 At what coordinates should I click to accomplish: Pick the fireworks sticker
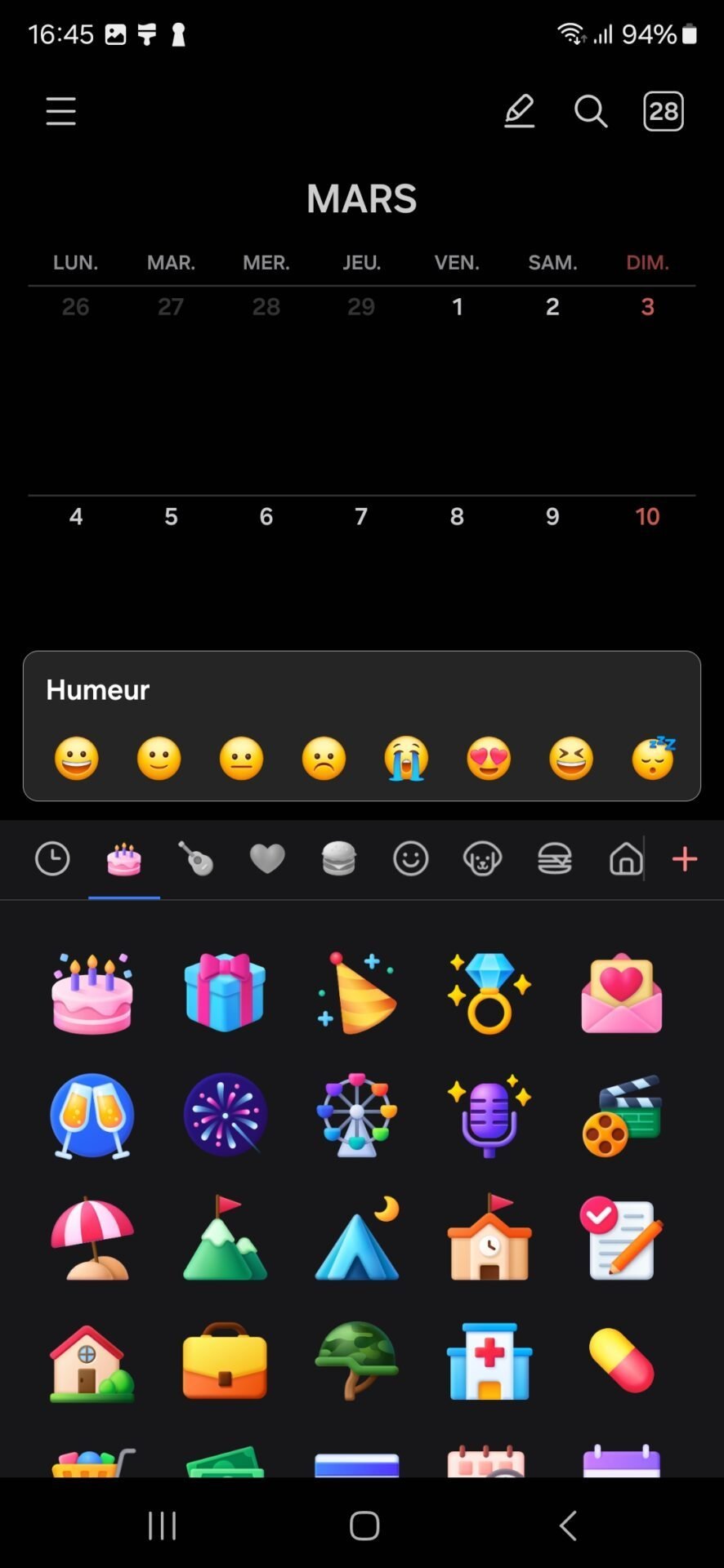coord(226,1115)
